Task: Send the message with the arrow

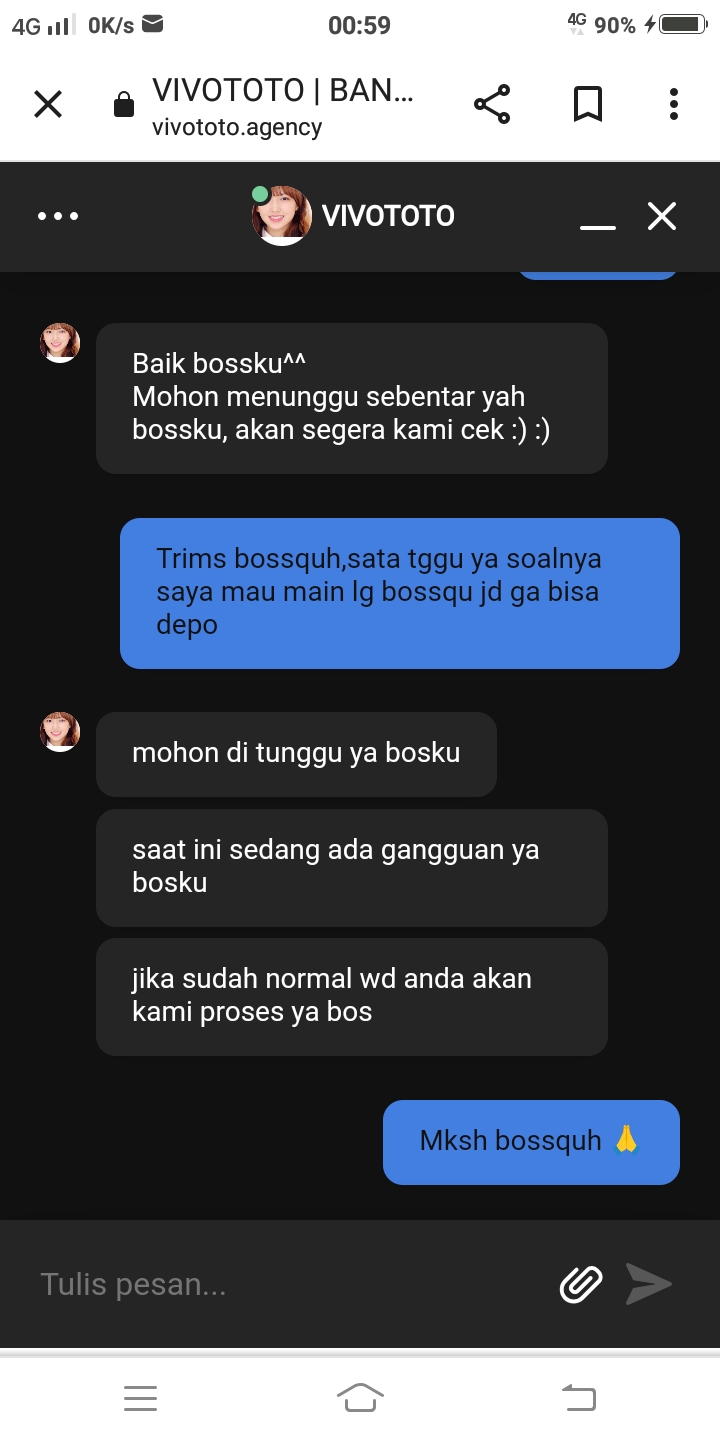Action: [648, 1284]
